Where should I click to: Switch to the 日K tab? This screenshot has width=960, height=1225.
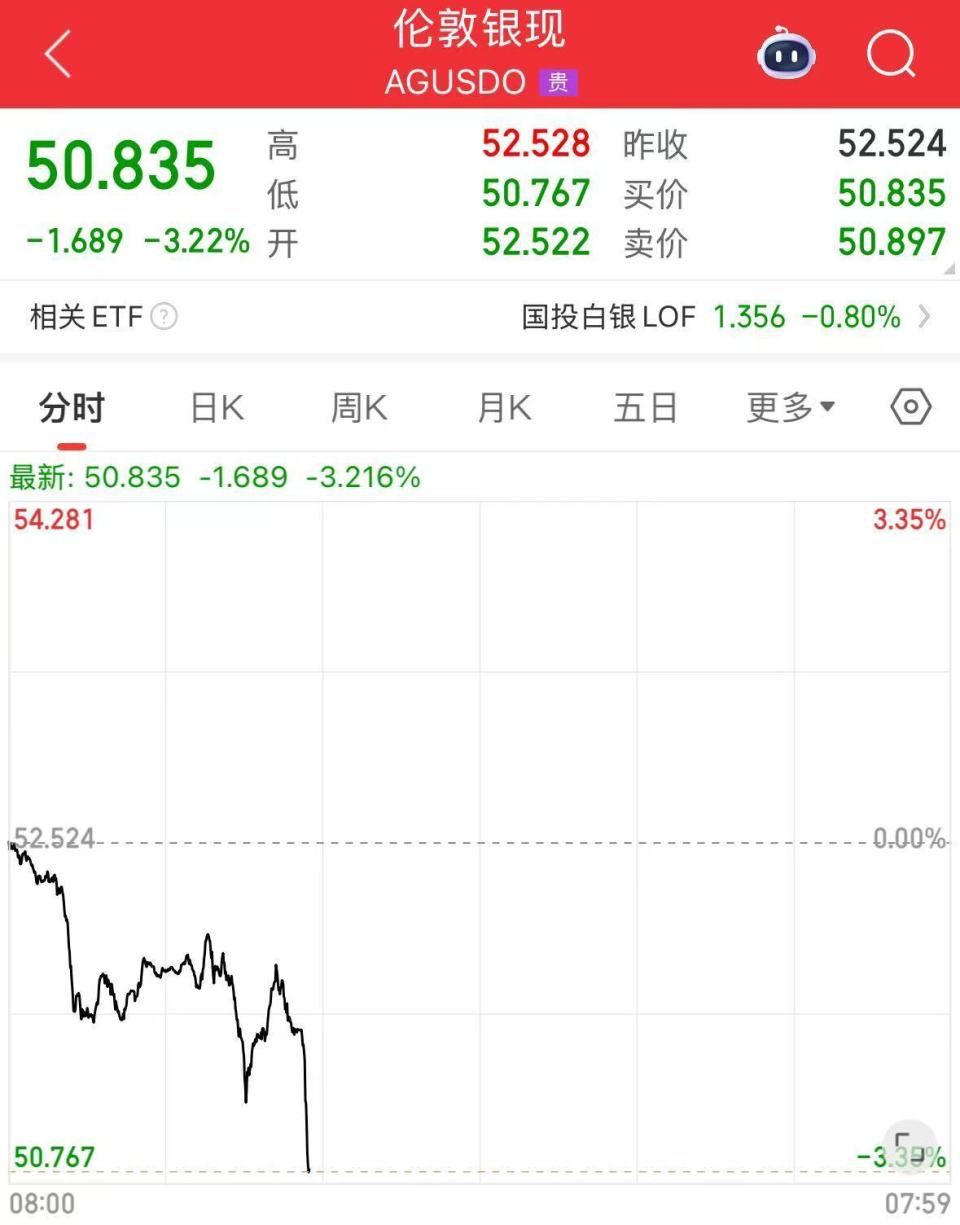click(x=216, y=407)
